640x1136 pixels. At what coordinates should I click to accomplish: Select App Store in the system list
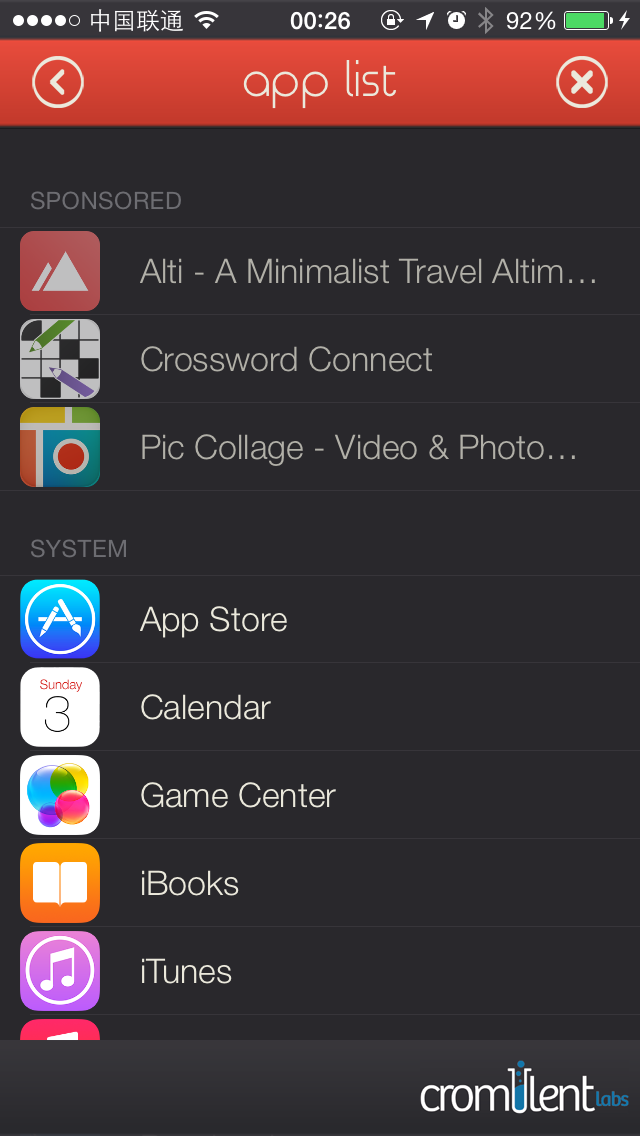(320, 619)
